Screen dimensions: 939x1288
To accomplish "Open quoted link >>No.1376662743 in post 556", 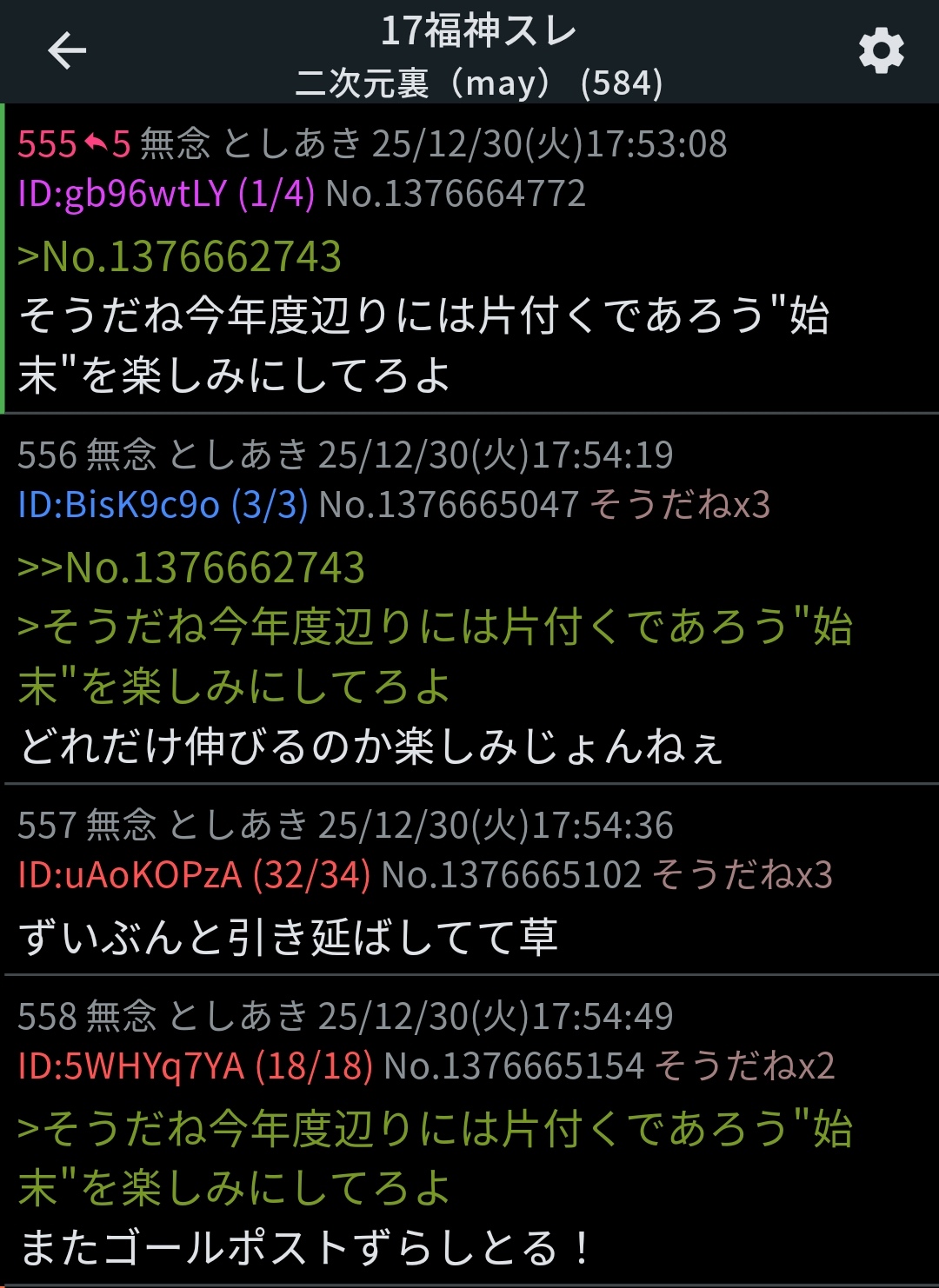I will [191, 568].
